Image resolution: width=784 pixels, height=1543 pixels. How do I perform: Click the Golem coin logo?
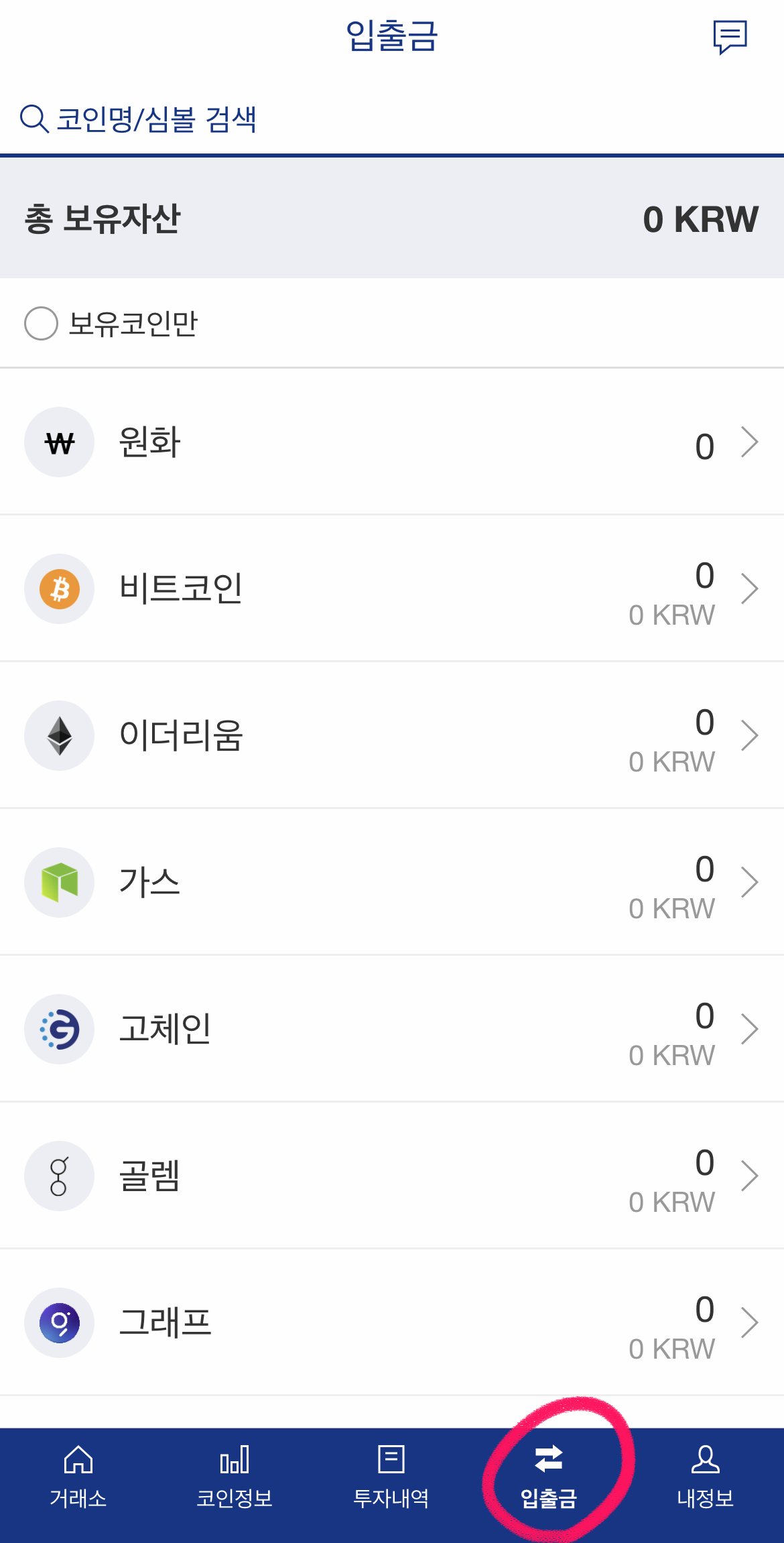(59, 1176)
